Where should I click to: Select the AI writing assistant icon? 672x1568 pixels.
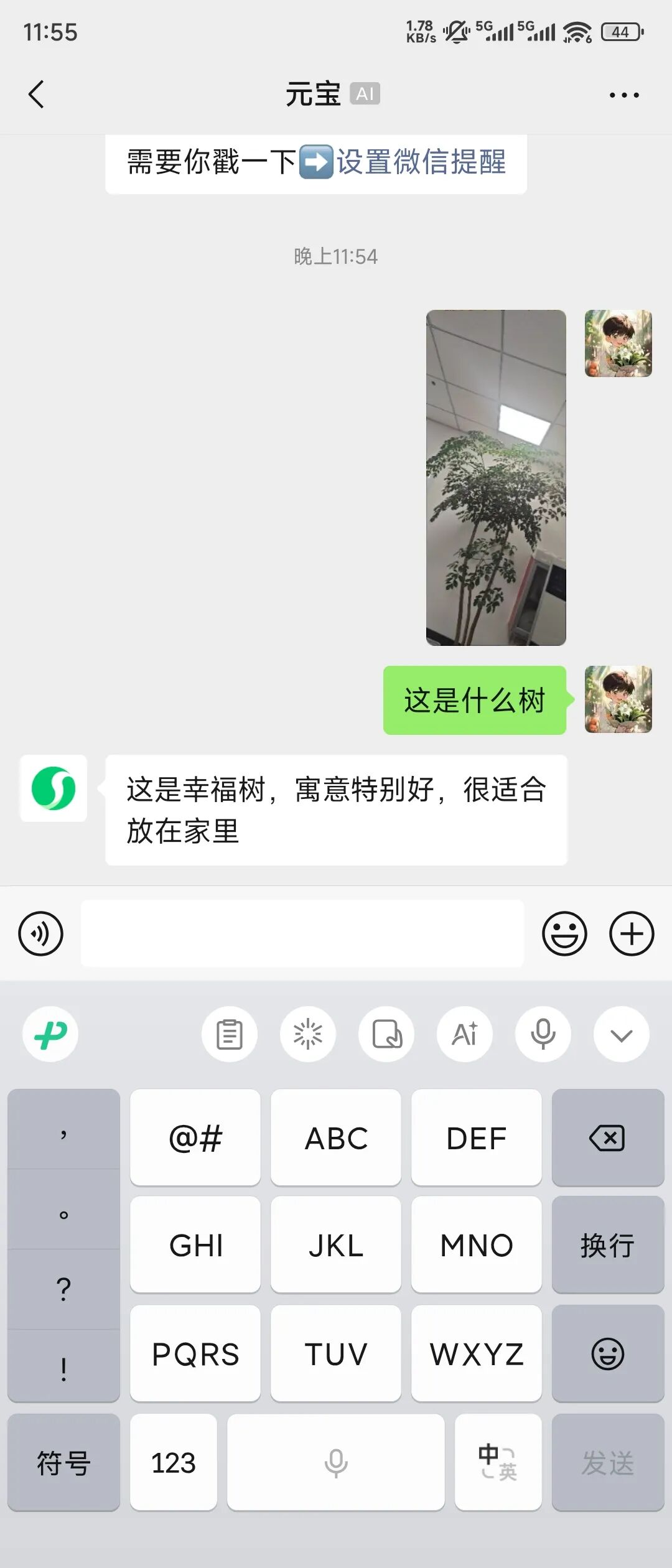pyautogui.click(x=464, y=1033)
